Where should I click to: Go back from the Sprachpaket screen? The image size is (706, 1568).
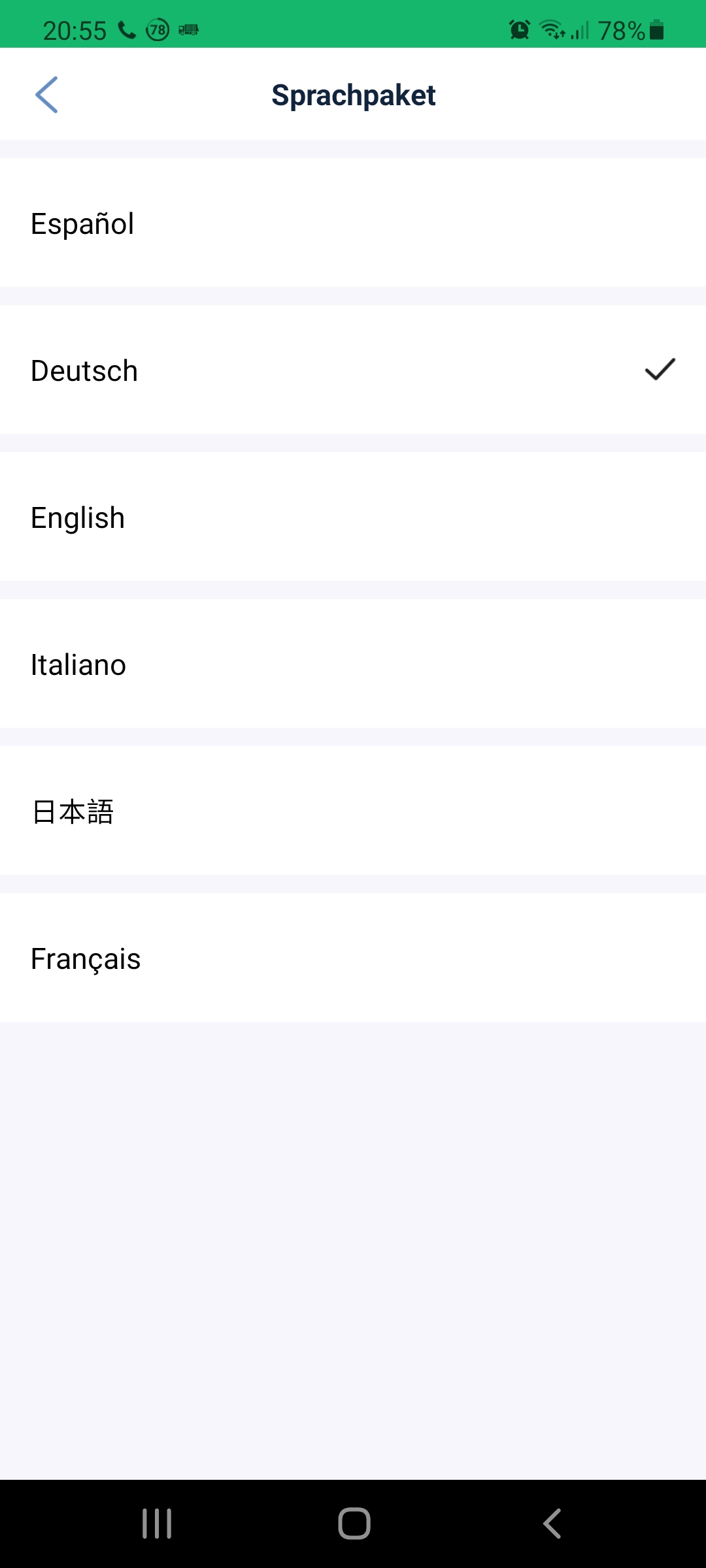pyautogui.click(x=46, y=95)
